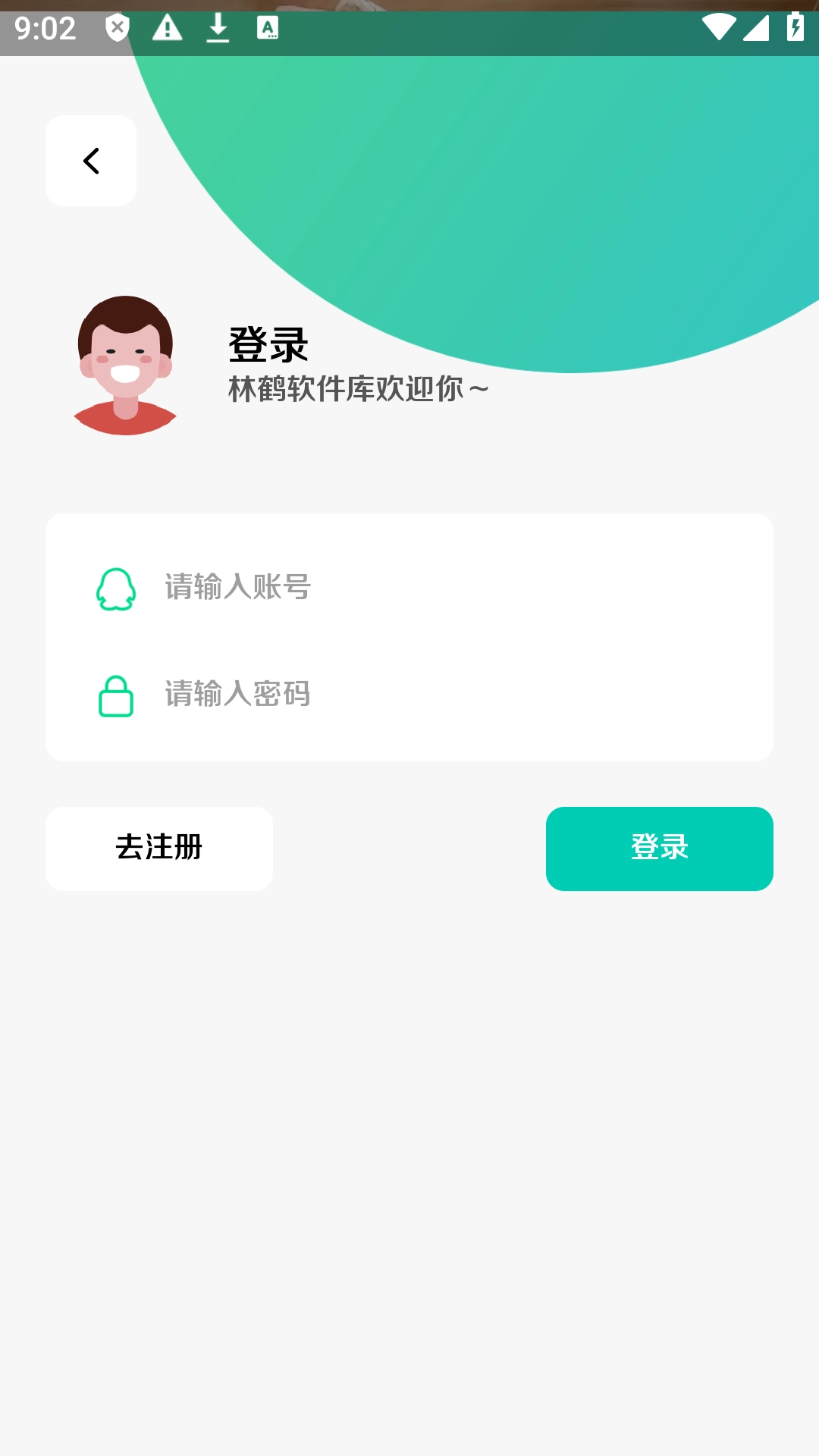Tap the warning triangle icon in status bar
Viewport: 819px width, 1456px height.
click(167, 28)
